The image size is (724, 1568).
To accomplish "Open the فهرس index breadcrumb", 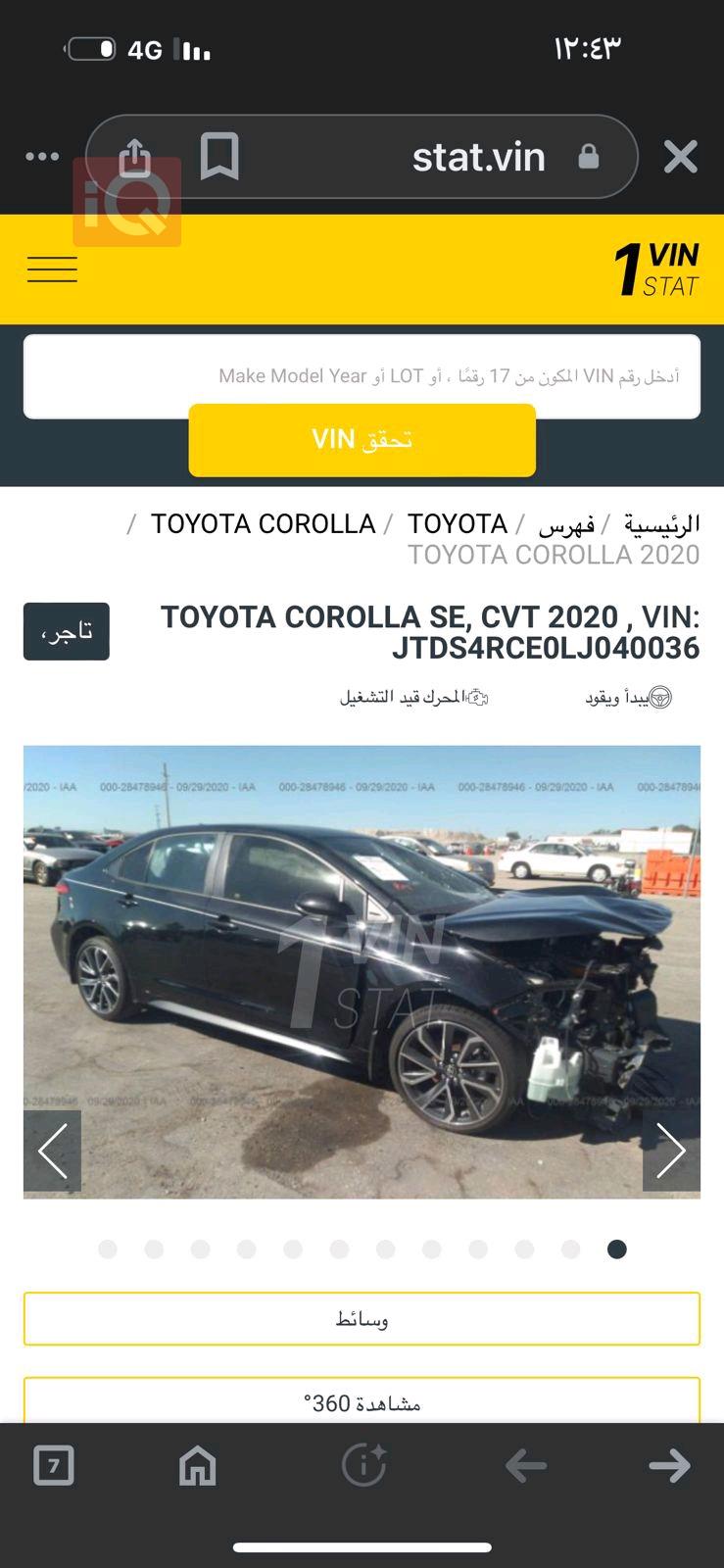I will [x=566, y=526].
